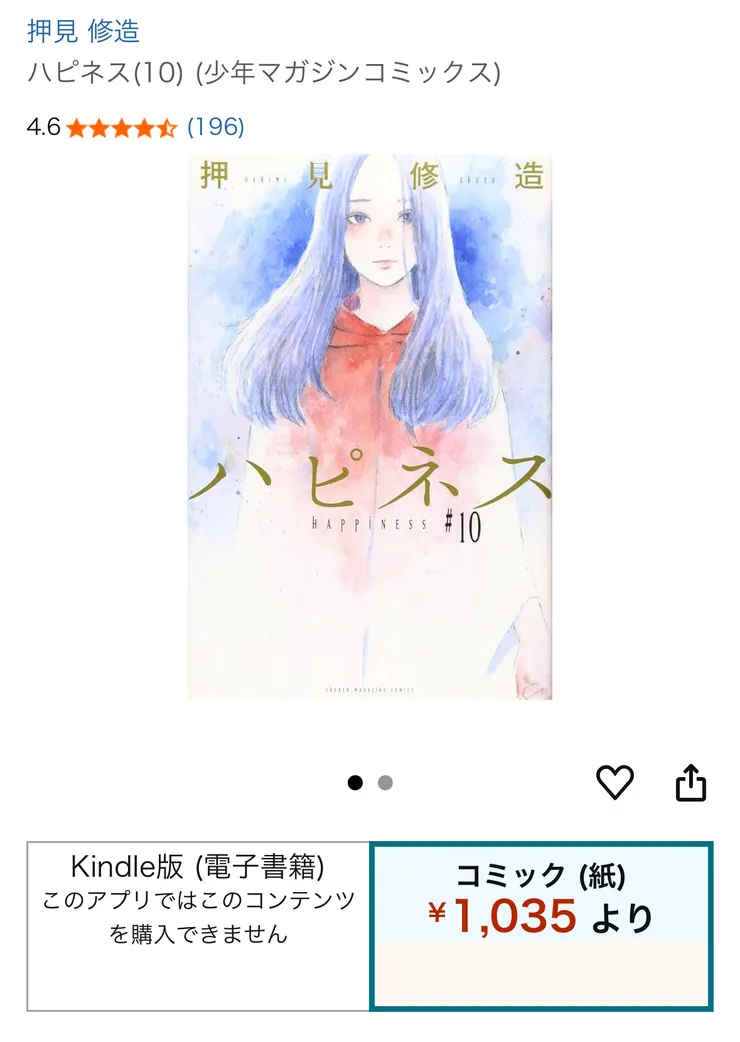Open author link 押見 修造
740x1042 pixels.
(x=83, y=31)
